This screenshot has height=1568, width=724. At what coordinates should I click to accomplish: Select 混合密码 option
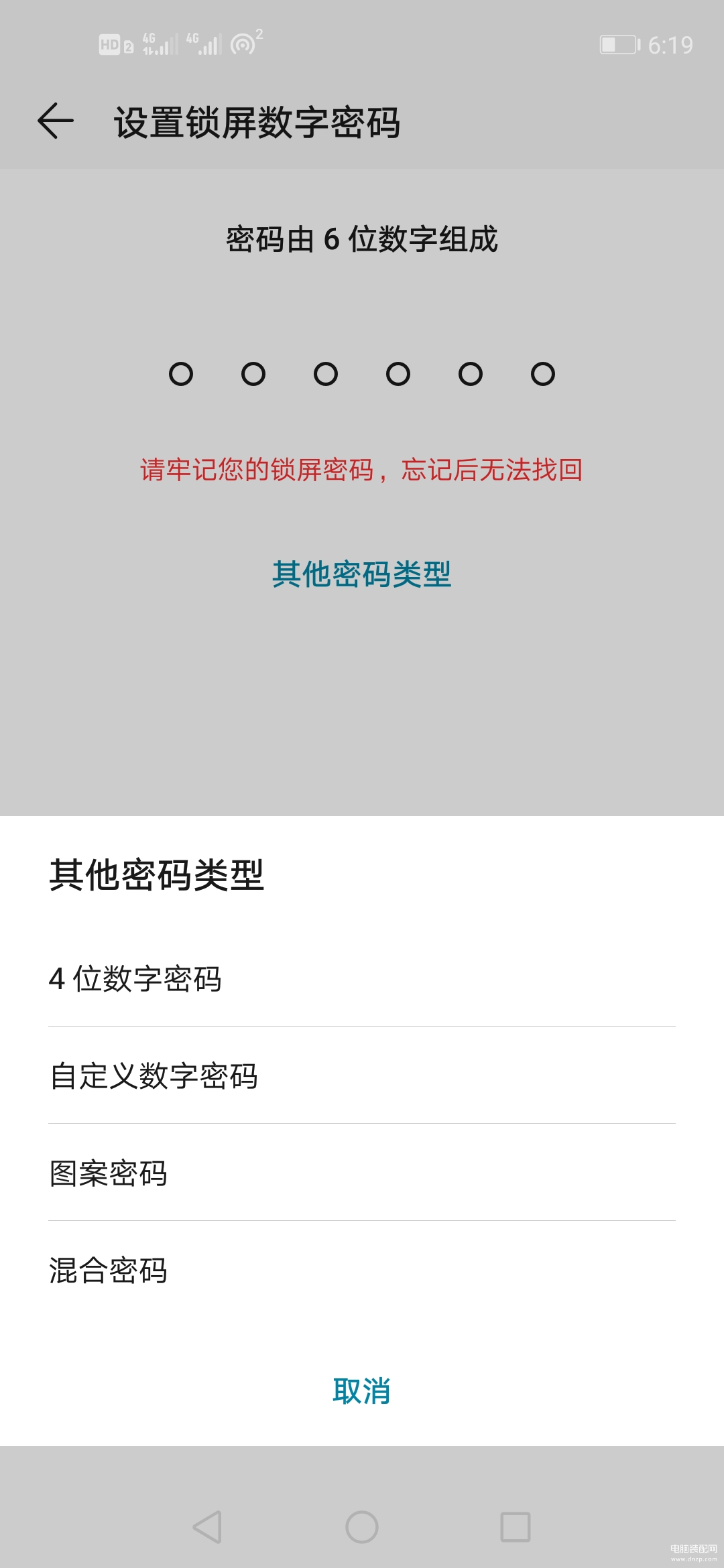[x=362, y=1270]
